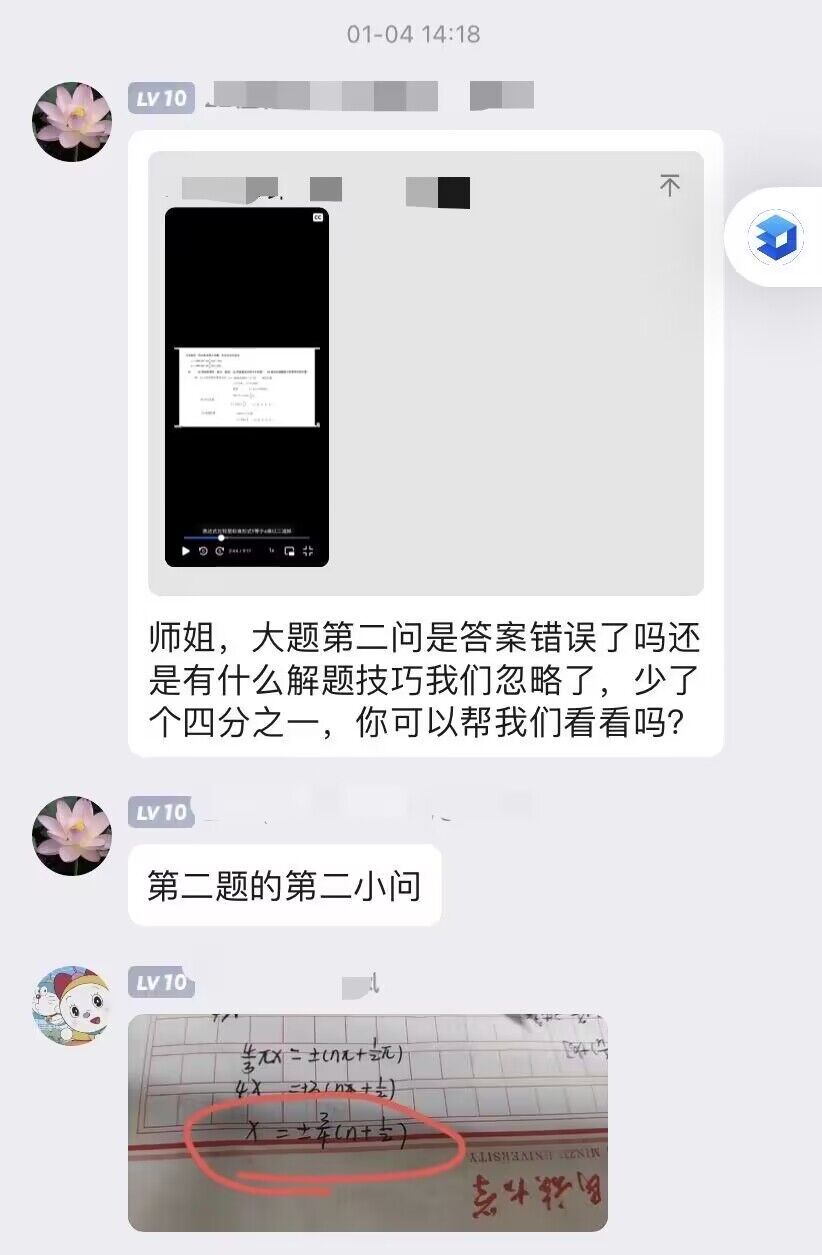Image resolution: width=822 pixels, height=1255 pixels.
Task: View the handwritten math photo message
Action: 367,1122
